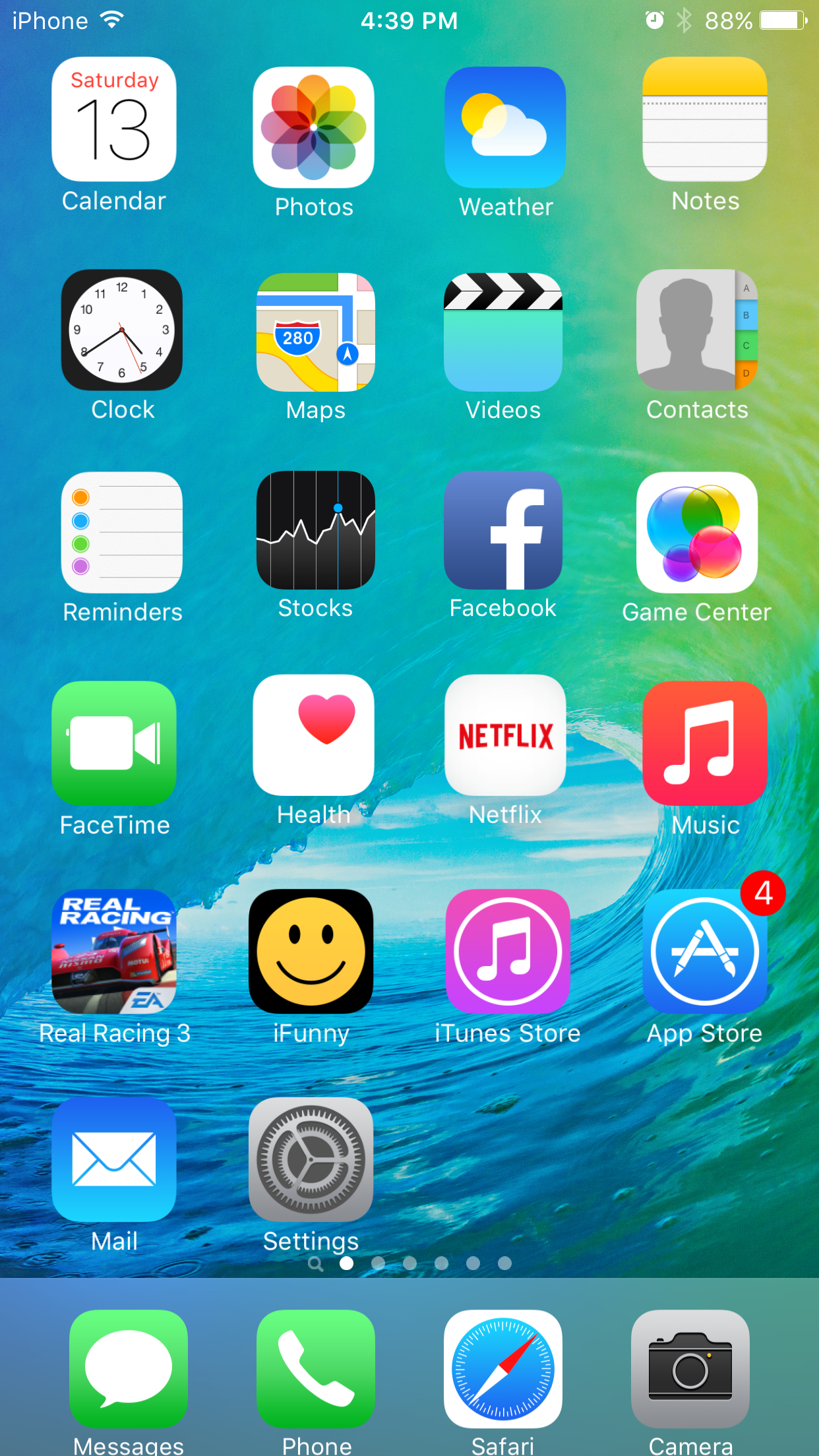The image size is (819, 1456).
Task: Launch Facebook
Action: click(503, 530)
